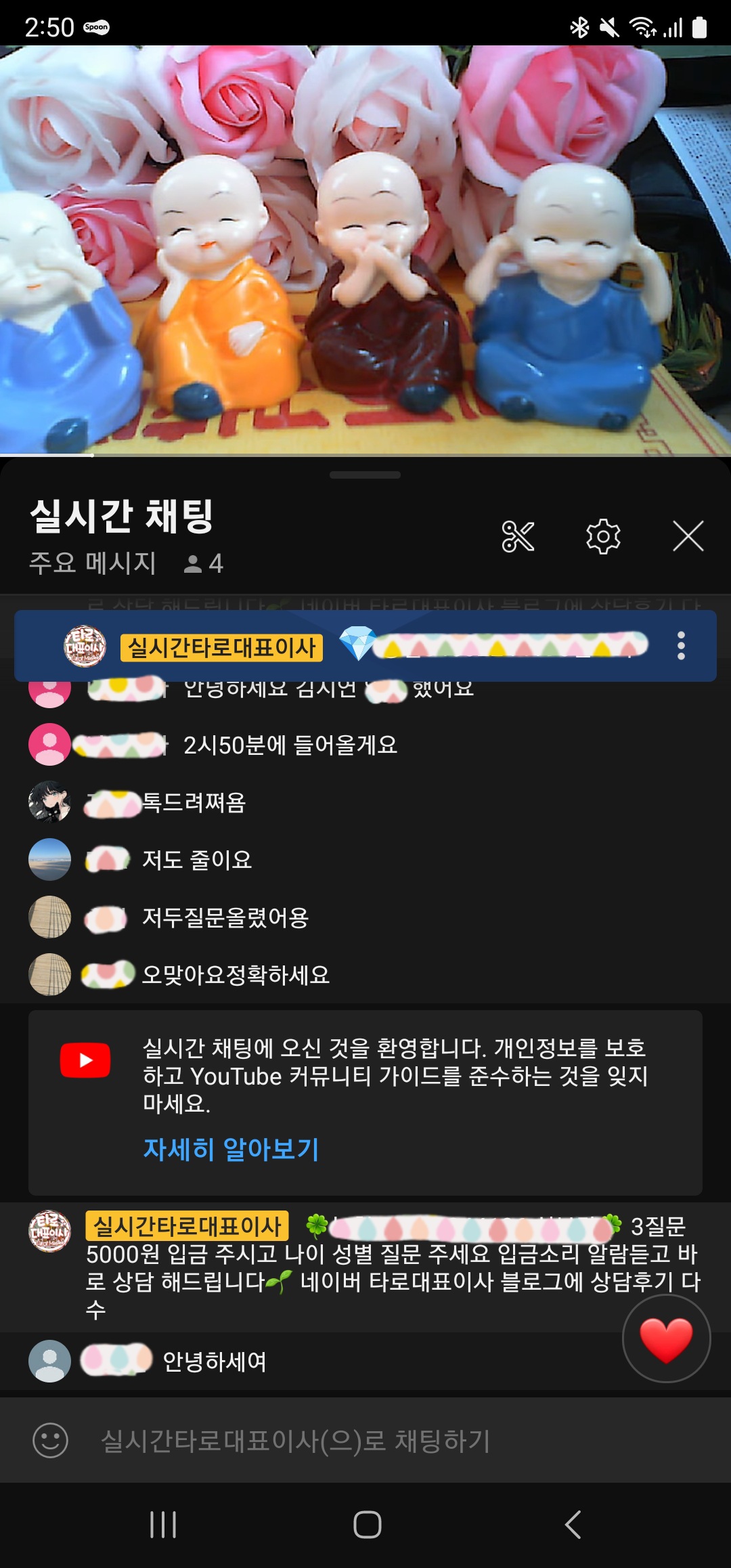Open recent apps from navigation bar
The height and width of the screenshot is (1568, 731).
point(163,1525)
